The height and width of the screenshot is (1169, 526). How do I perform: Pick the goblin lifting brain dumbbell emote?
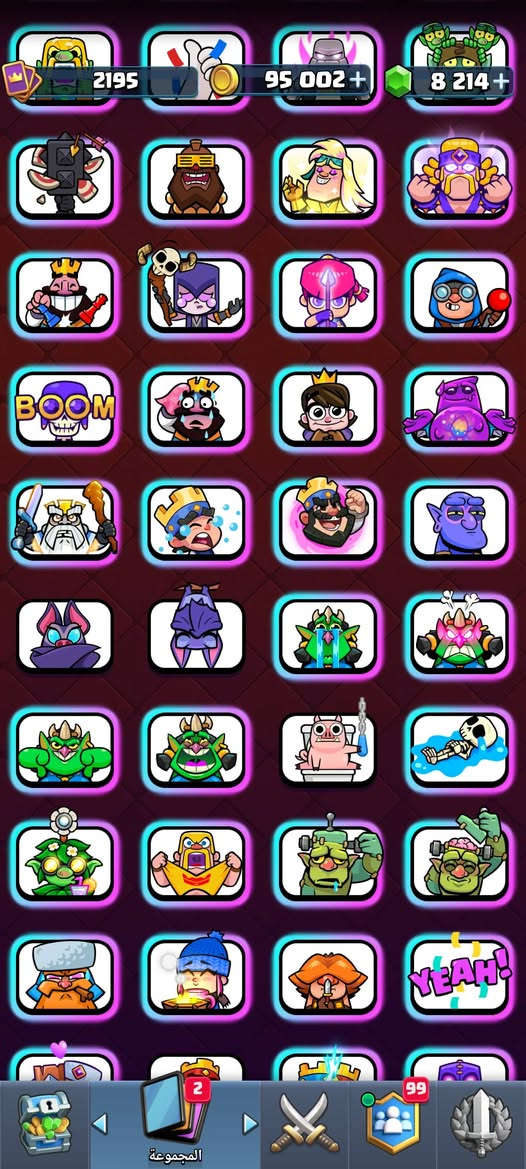pos(460,863)
